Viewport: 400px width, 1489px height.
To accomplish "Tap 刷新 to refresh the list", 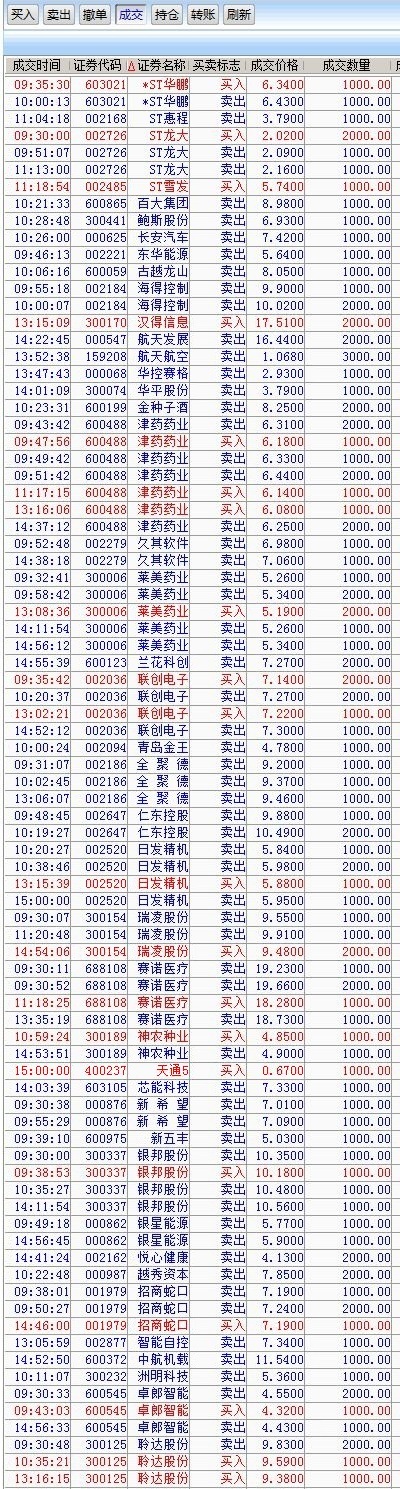I will [238, 14].
